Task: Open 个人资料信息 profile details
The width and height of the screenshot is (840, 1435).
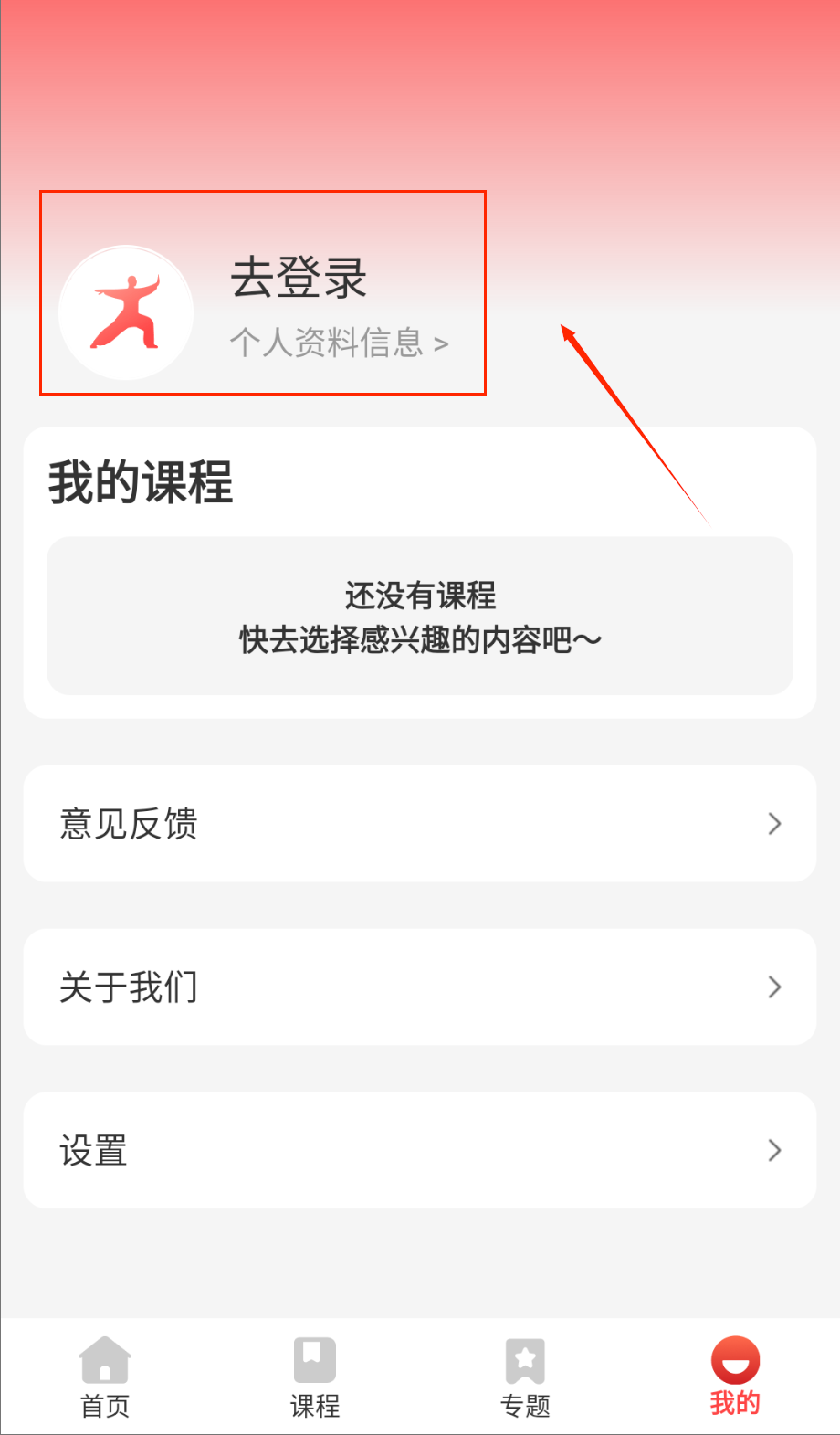Action: coord(339,343)
